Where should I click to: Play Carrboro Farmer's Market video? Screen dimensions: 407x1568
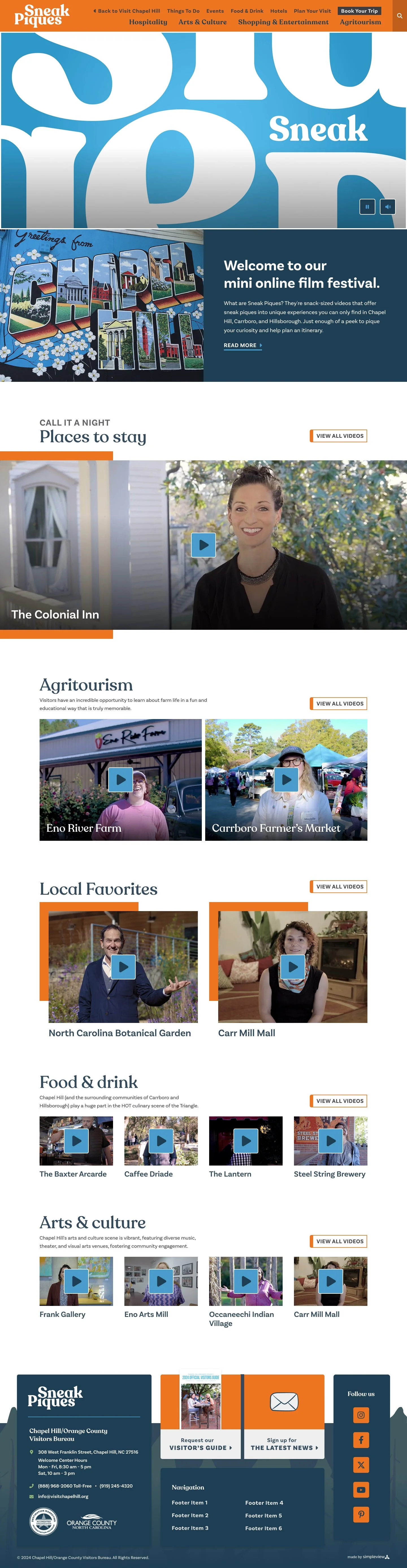point(286,779)
